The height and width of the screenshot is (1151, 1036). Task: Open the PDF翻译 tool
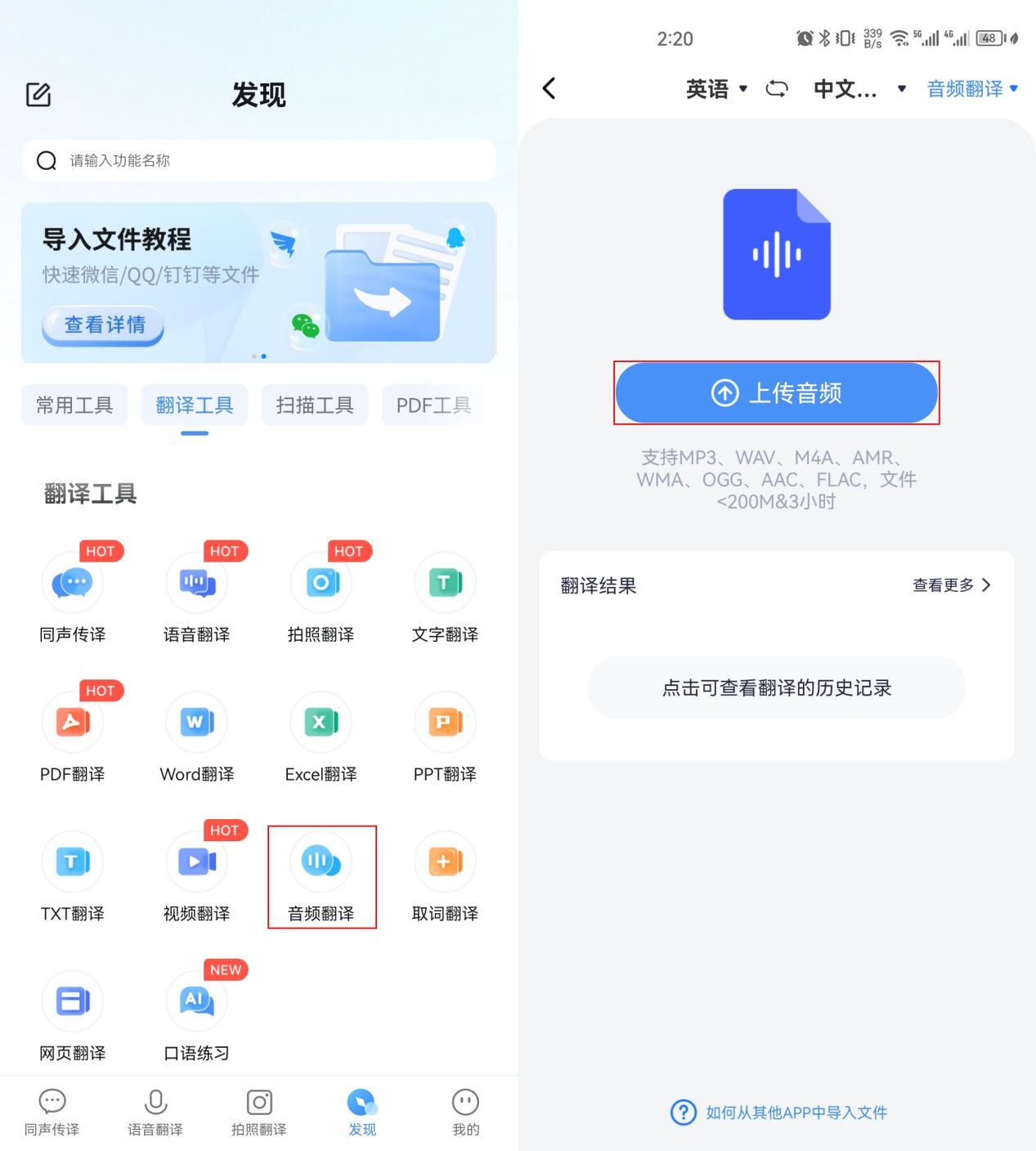pyautogui.click(x=73, y=737)
